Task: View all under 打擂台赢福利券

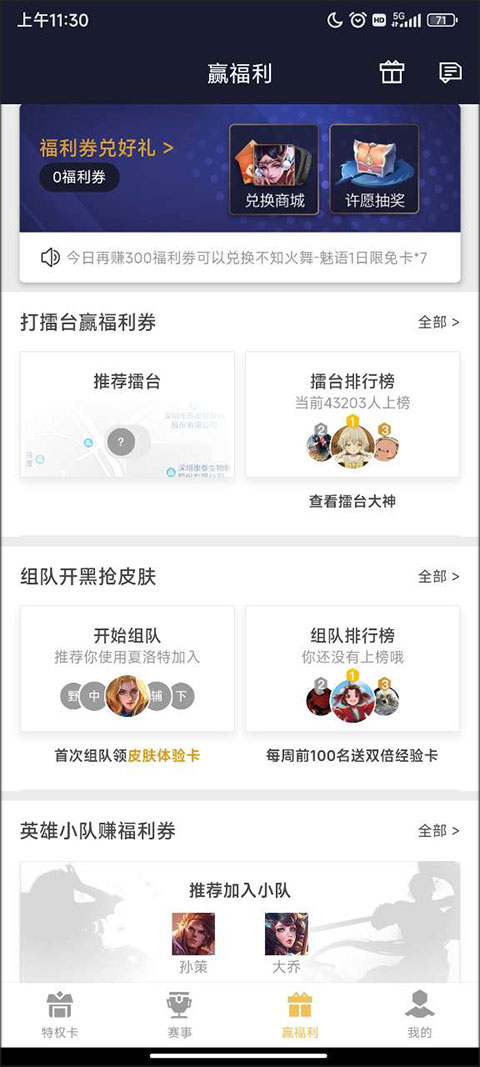Action: [438, 322]
